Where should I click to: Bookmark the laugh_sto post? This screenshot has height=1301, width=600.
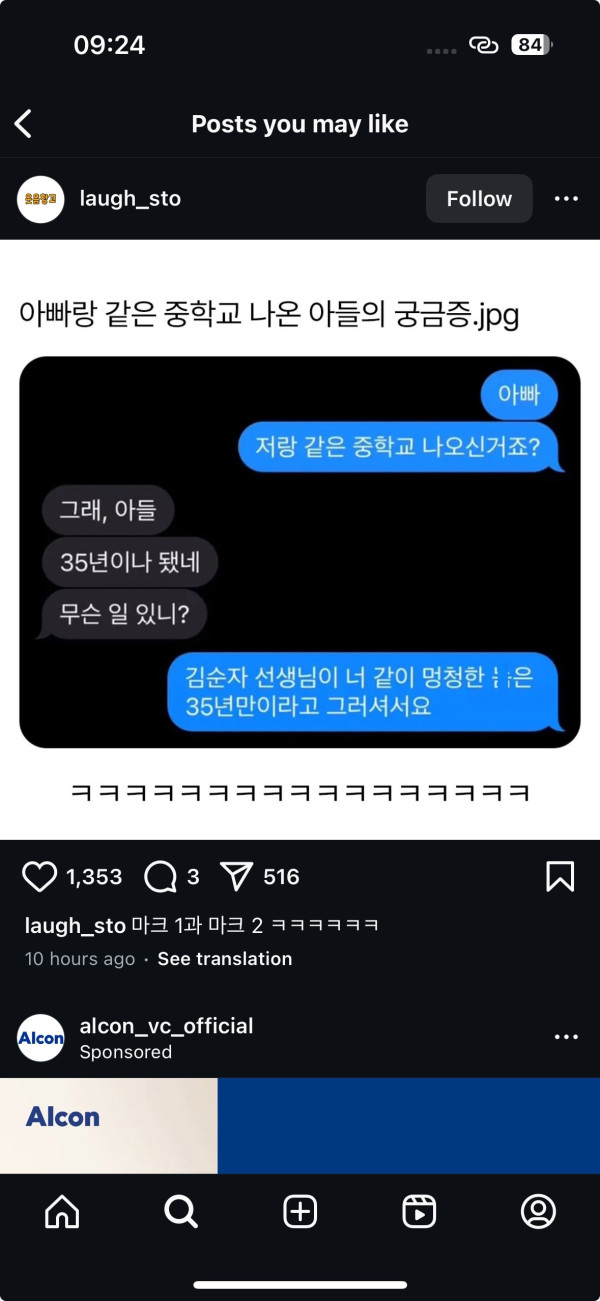(x=560, y=877)
